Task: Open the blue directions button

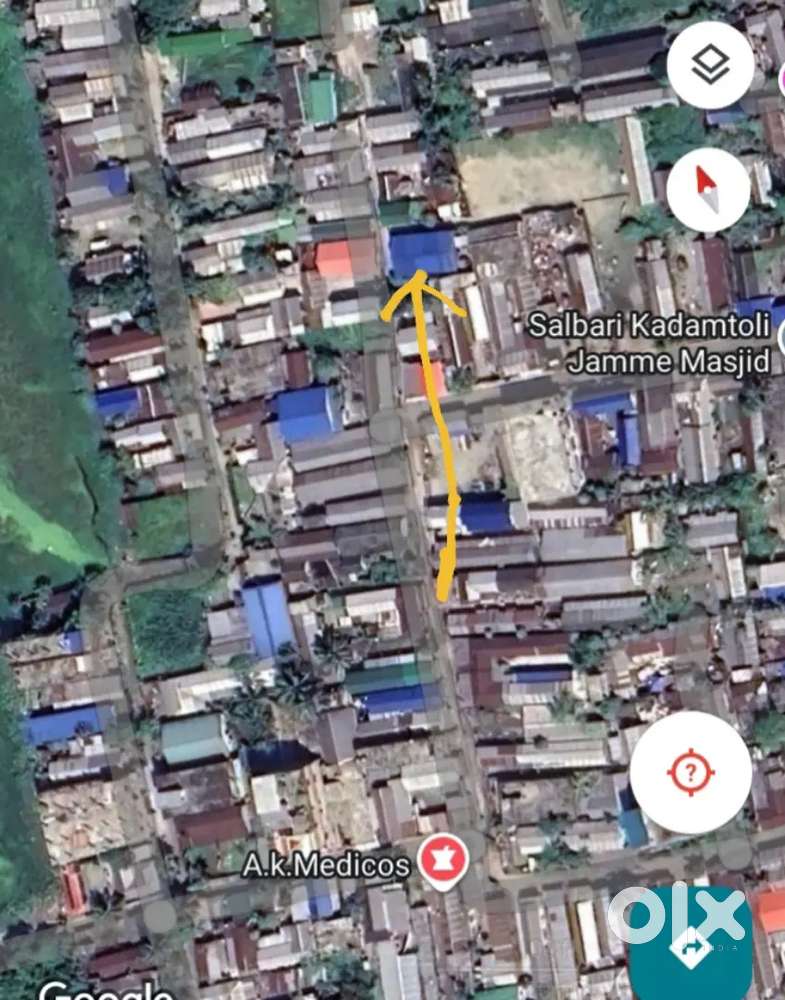Action: [x=690, y=950]
